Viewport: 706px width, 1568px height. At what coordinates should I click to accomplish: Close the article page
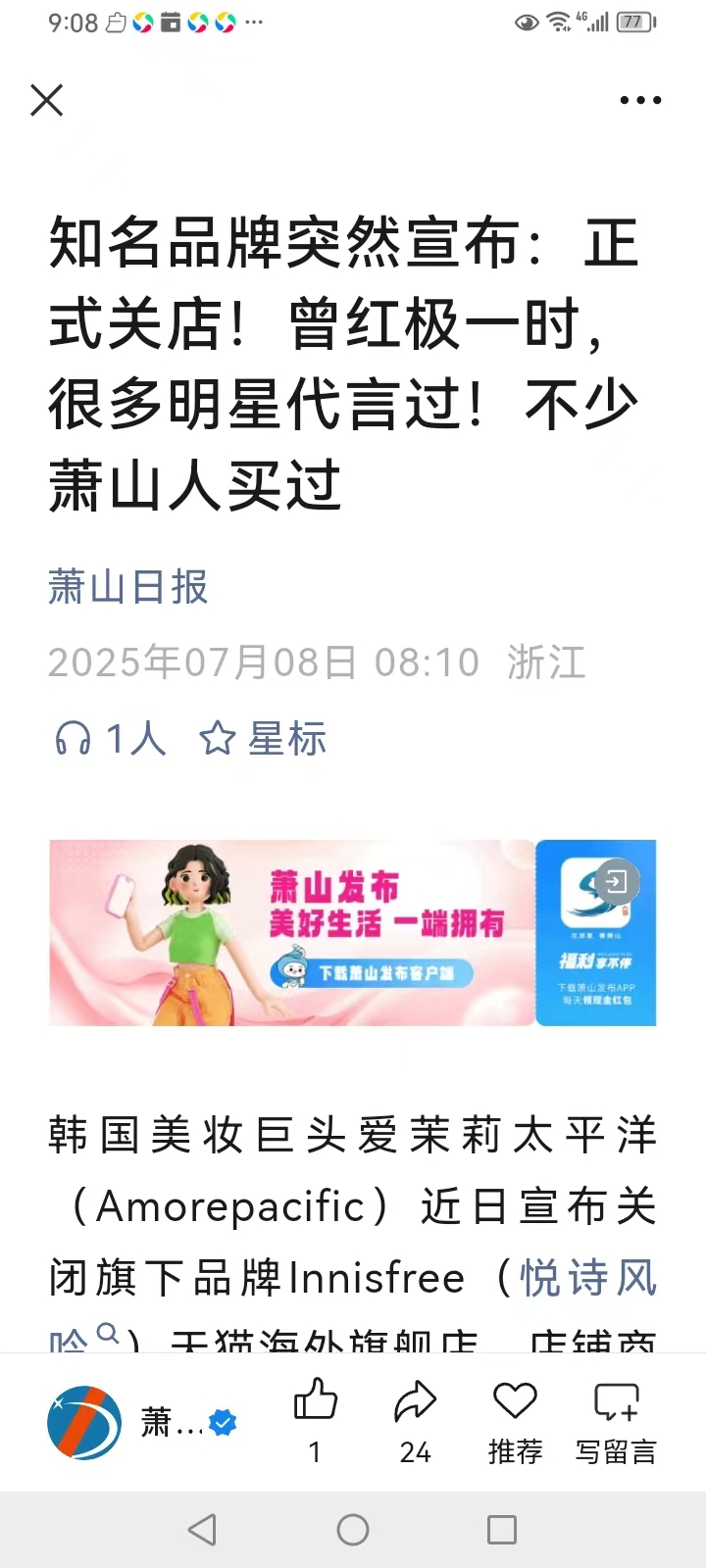coord(46,100)
